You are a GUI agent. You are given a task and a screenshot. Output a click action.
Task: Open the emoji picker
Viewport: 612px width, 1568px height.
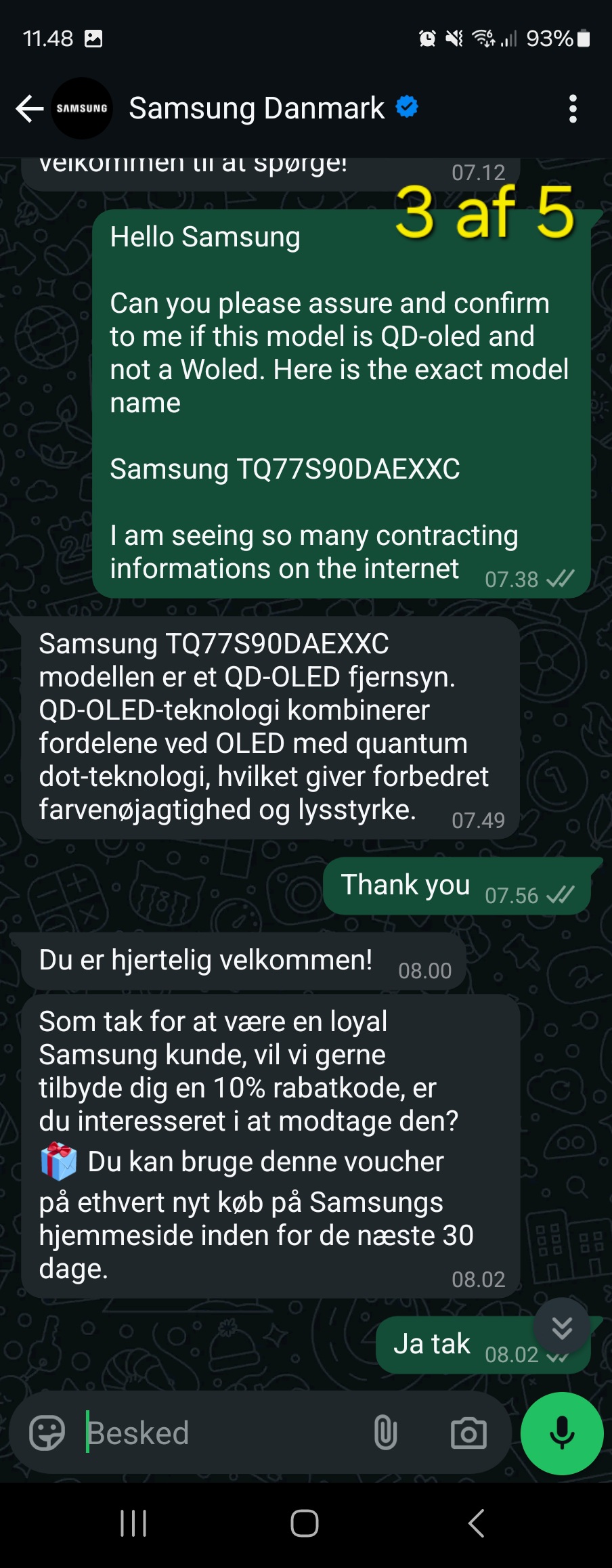[47, 1433]
